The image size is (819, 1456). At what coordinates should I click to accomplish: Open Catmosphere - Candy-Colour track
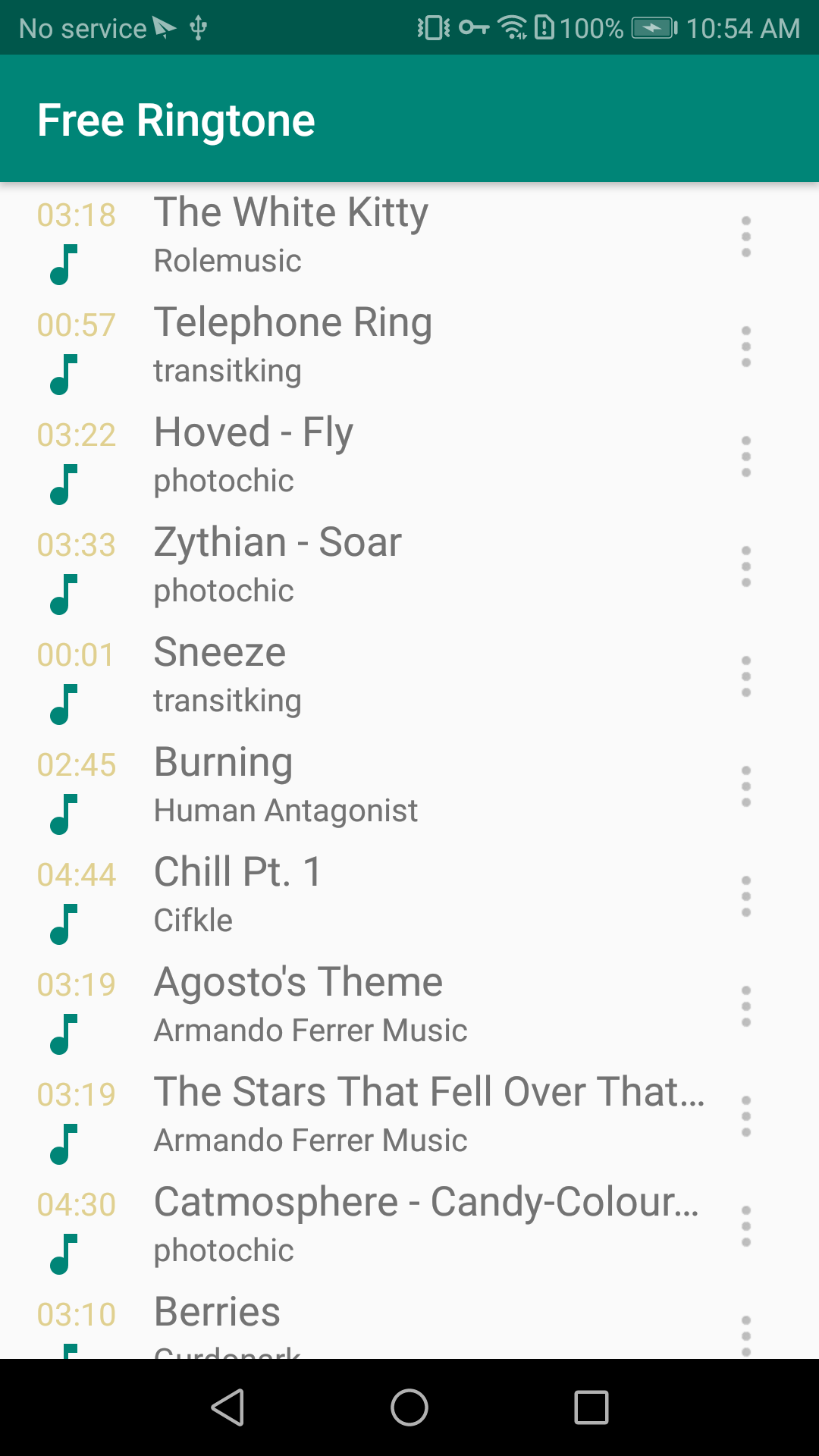tap(409, 1226)
